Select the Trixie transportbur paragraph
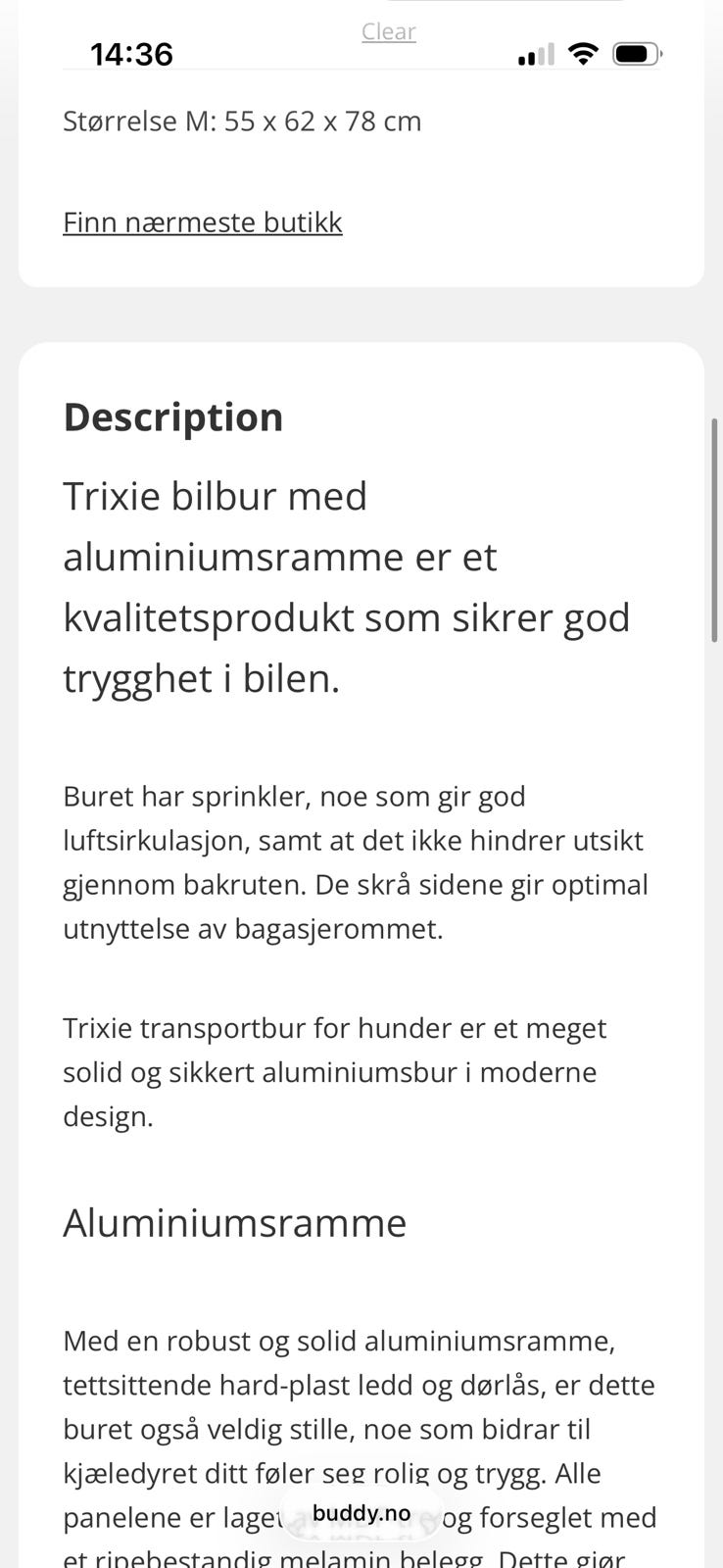The width and height of the screenshot is (723, 1568). pos(335,1071)
